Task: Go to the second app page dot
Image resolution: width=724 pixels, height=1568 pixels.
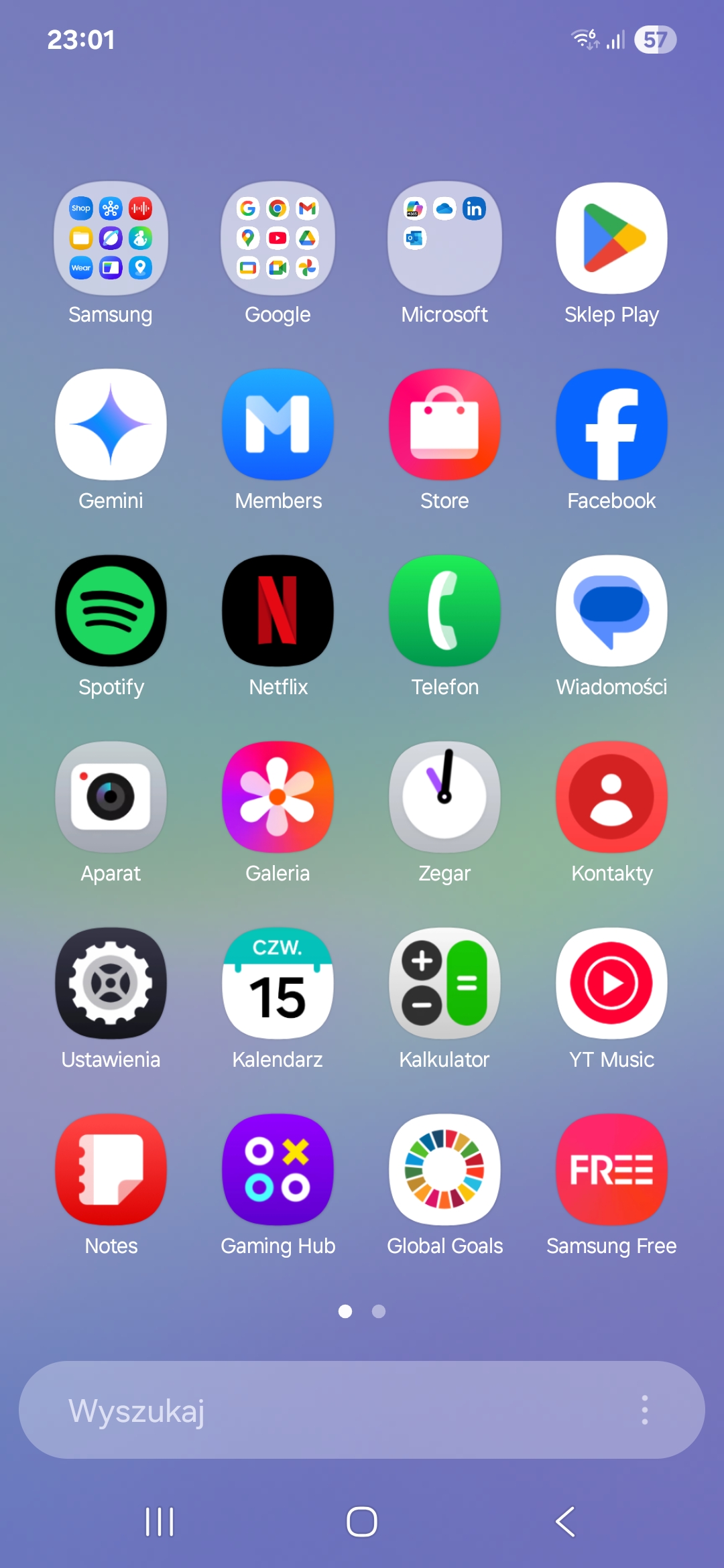Action: (379, 1311)
